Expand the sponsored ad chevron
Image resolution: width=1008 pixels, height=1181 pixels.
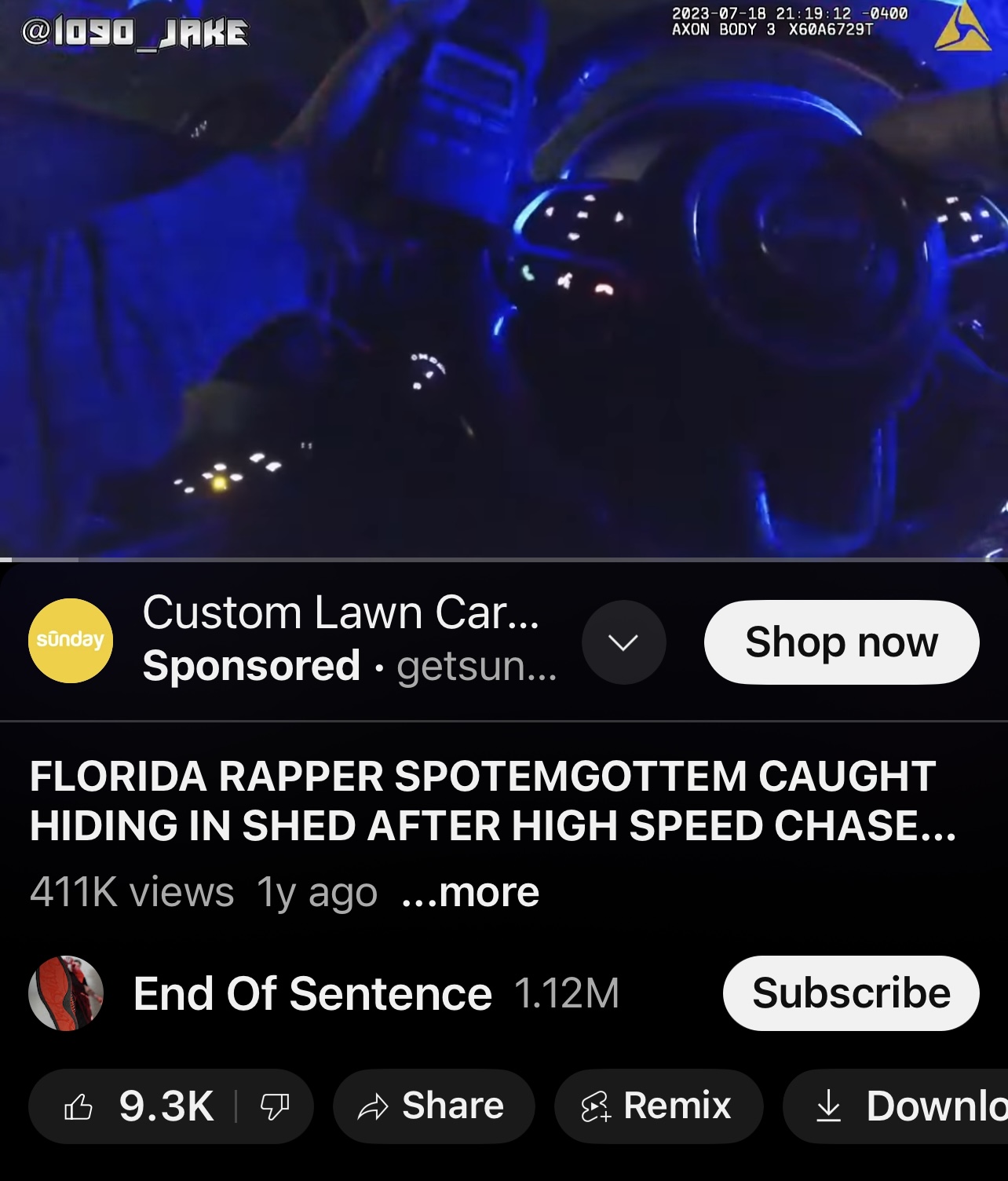pyautogui.click(x=623, y=642)
